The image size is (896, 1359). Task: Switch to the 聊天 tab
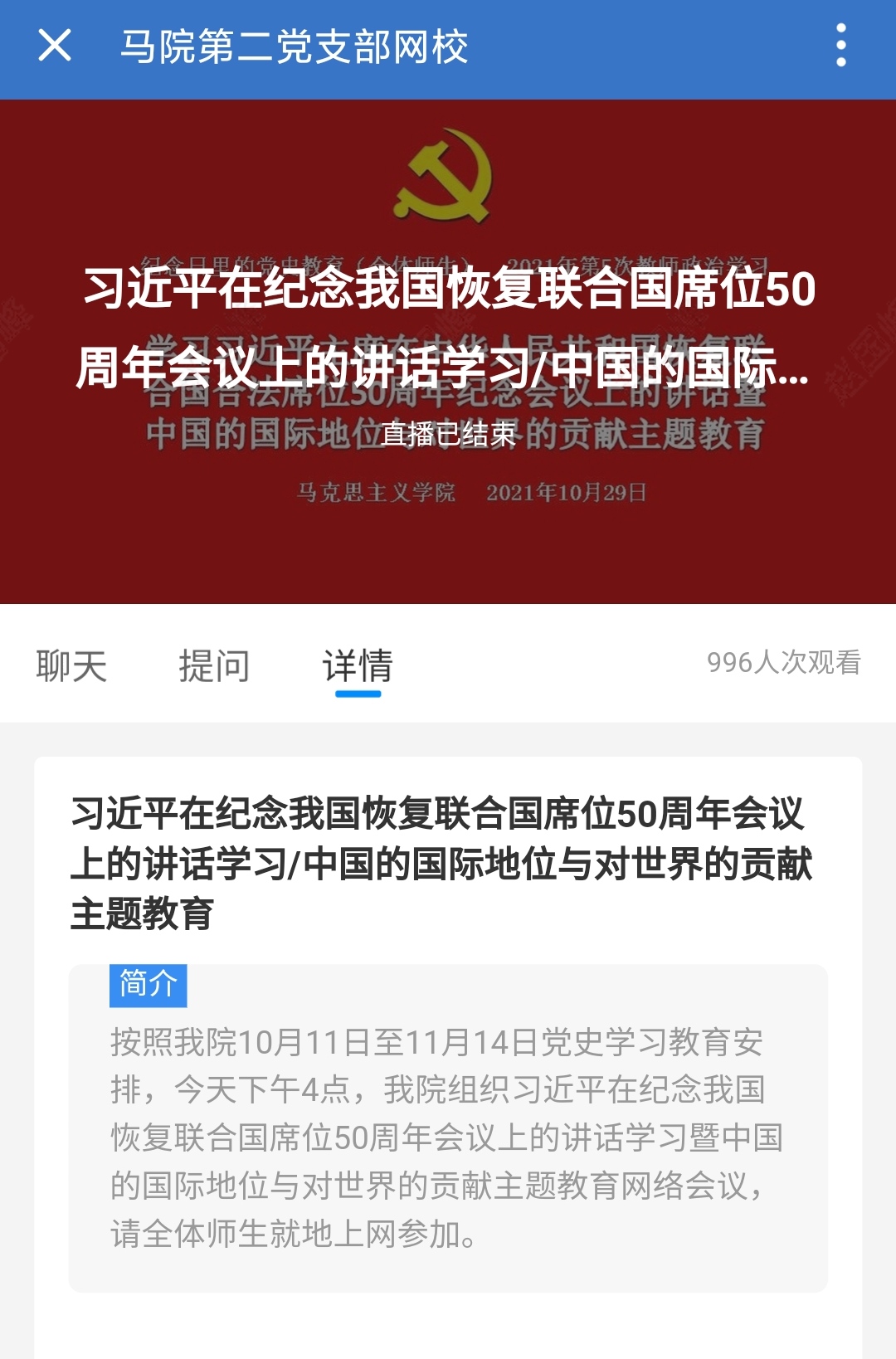[x=72, y=665]
